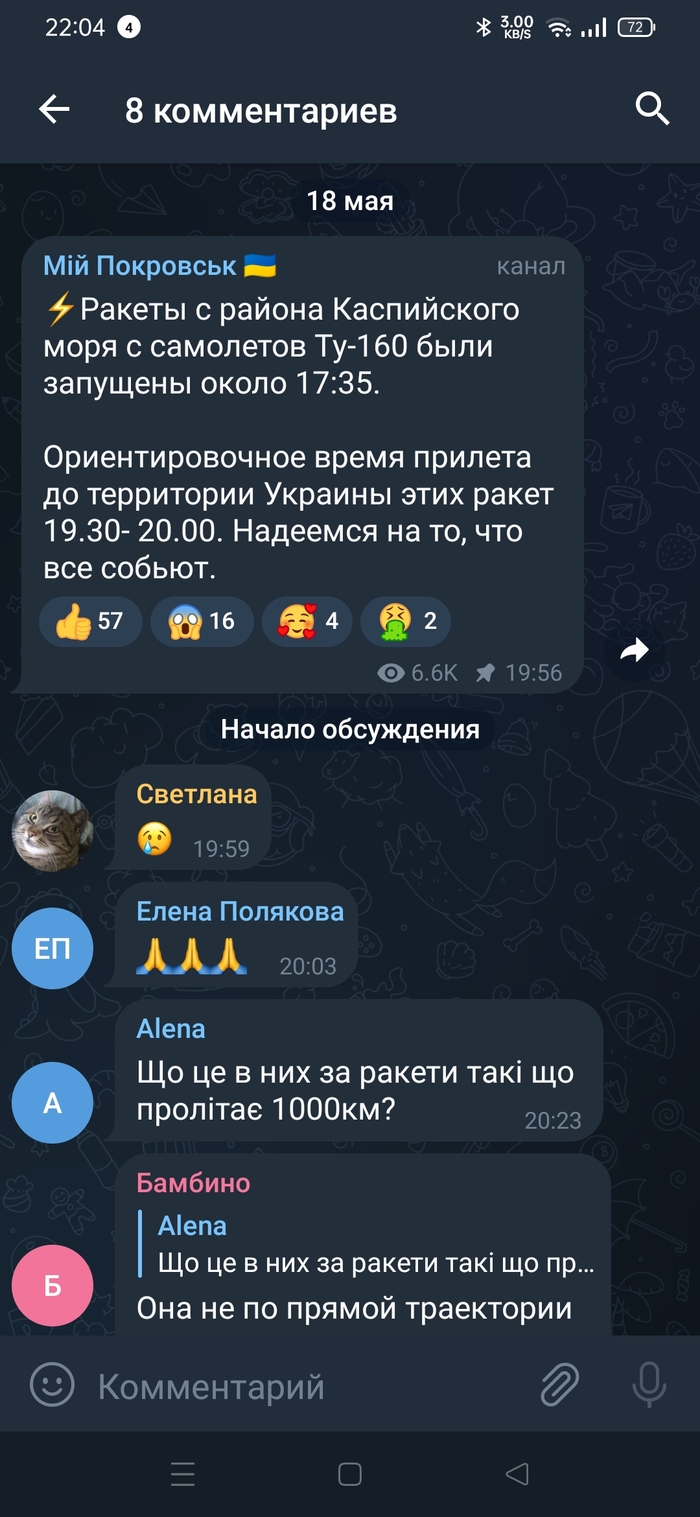This screenshot has height=1517, width=700.
Task: Go to home via system navigation bar
Action: point(350,1474)
